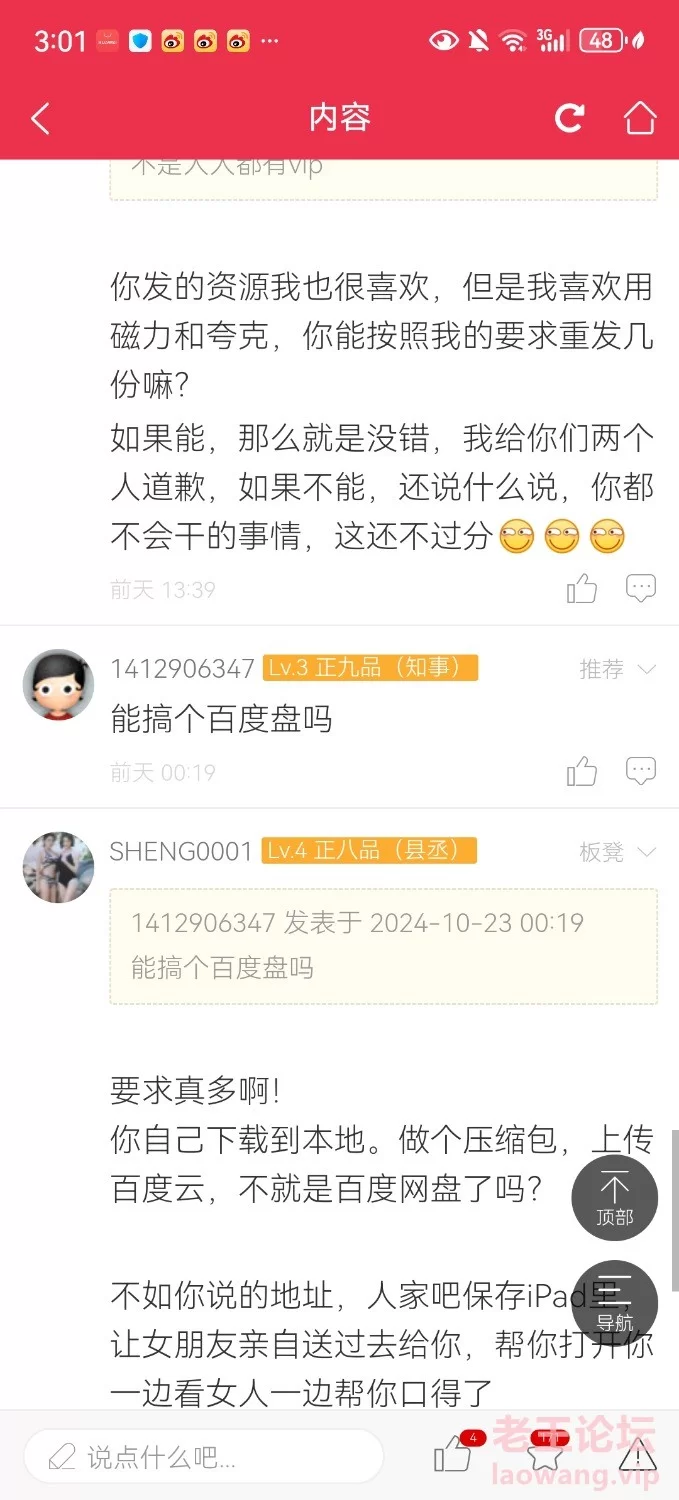Open the home icon in the header

point(639,119)
